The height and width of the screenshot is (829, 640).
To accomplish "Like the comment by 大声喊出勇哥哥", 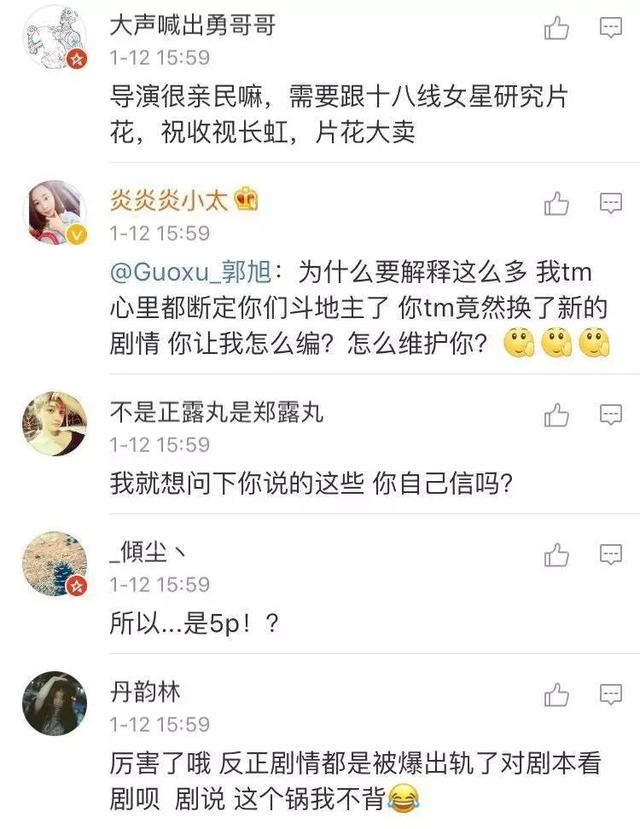I will coord(556,30).
